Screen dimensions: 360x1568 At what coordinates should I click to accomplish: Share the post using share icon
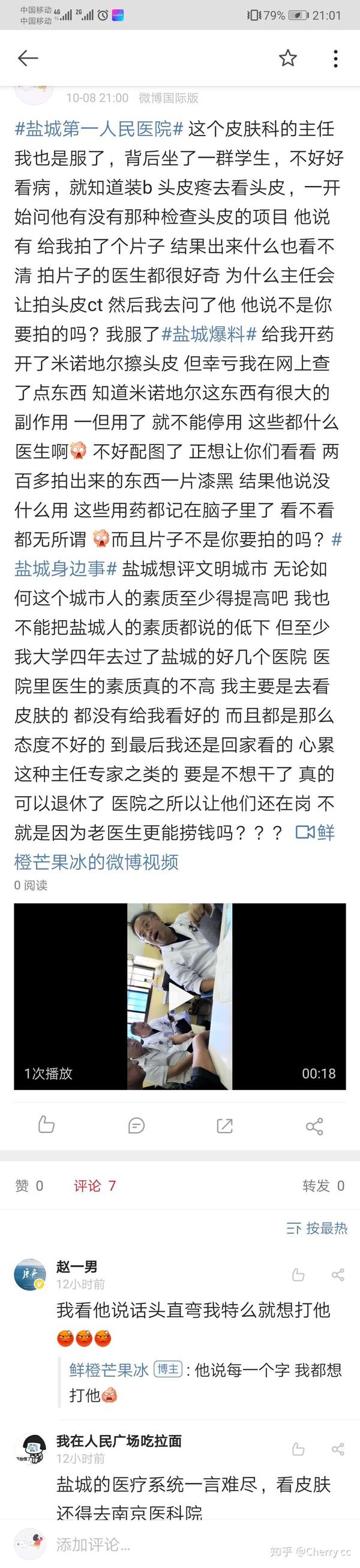[314, 1125]
